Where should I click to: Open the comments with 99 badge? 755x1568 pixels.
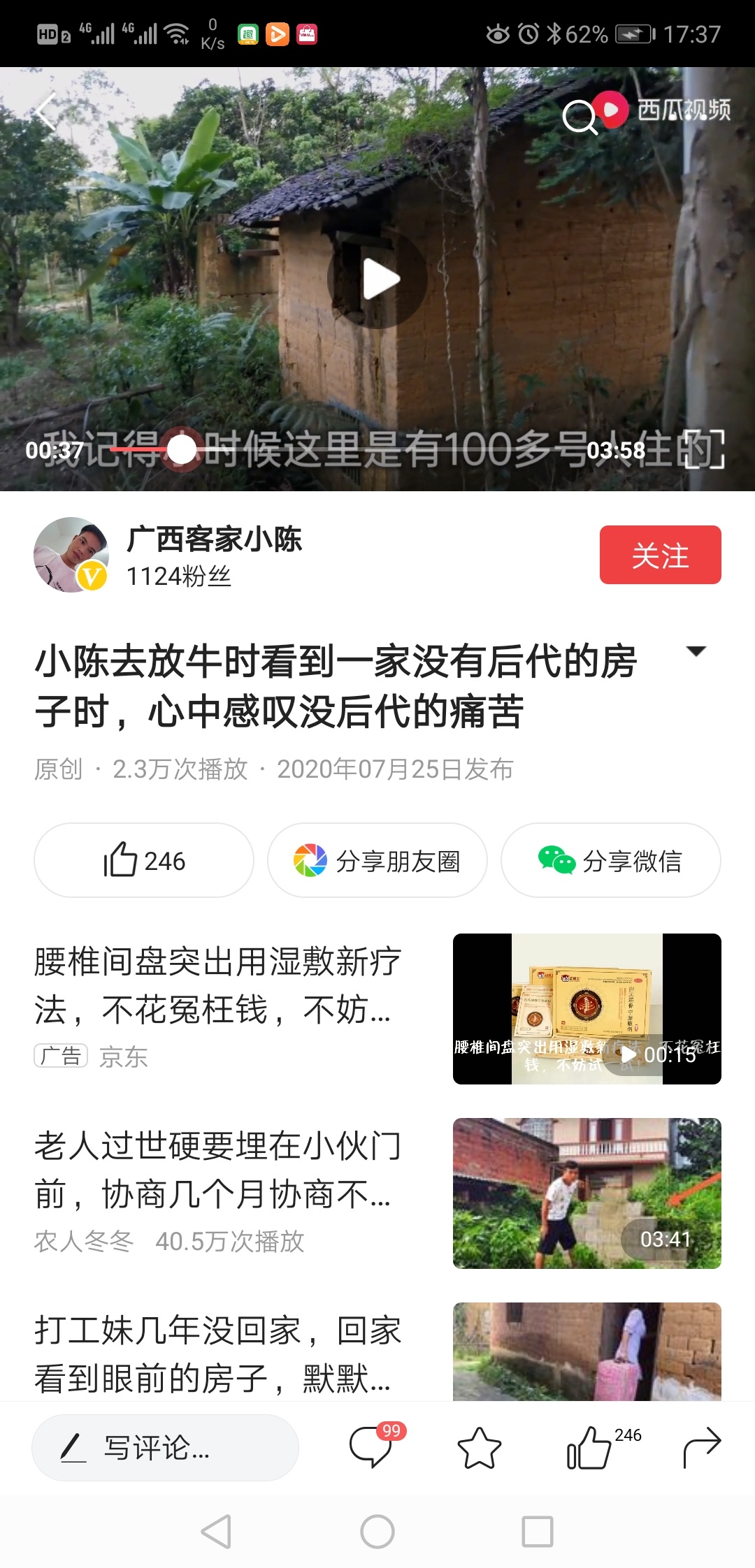(372, 1446)
